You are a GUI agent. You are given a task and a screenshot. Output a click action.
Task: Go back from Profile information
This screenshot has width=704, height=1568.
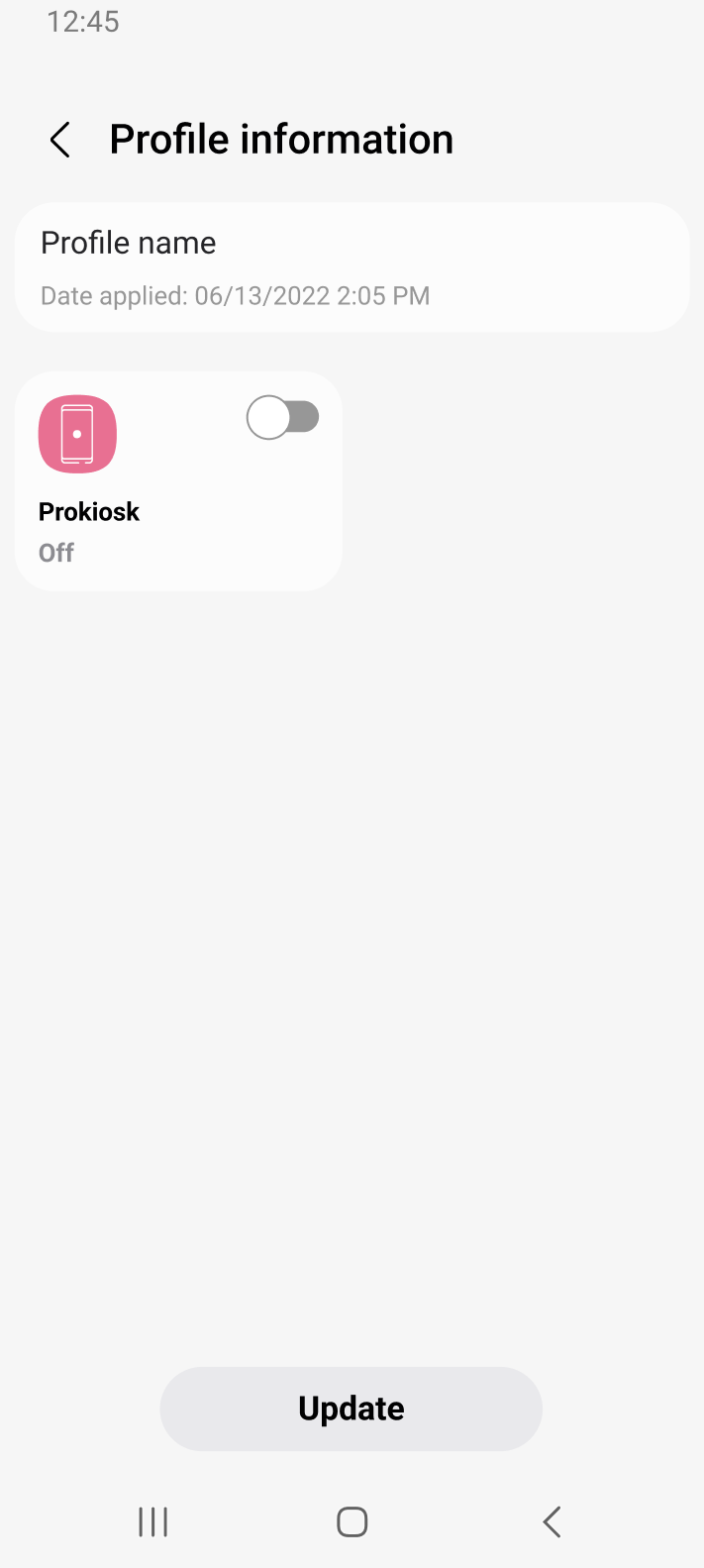60,140
